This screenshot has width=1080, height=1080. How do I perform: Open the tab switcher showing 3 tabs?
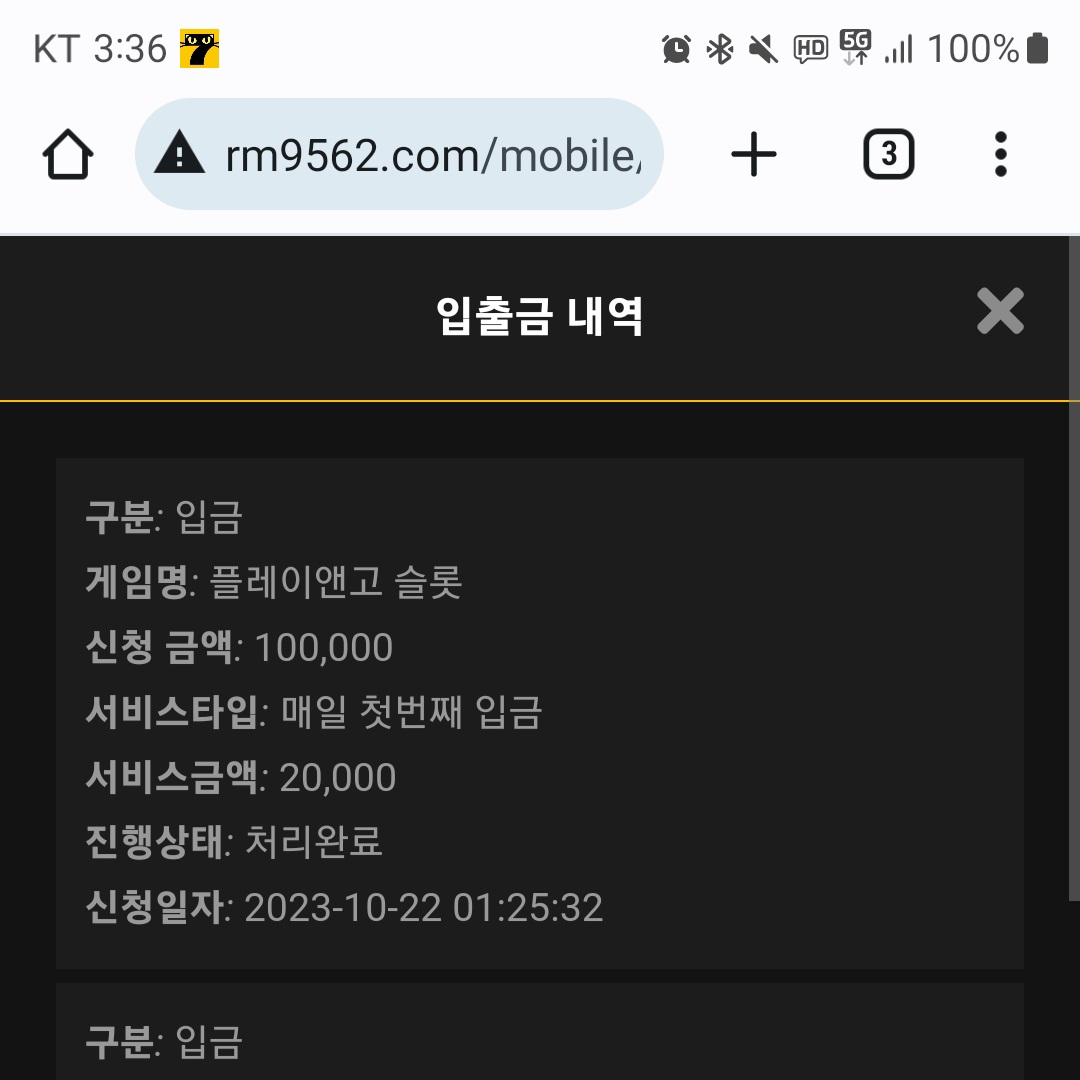(888, 155)
